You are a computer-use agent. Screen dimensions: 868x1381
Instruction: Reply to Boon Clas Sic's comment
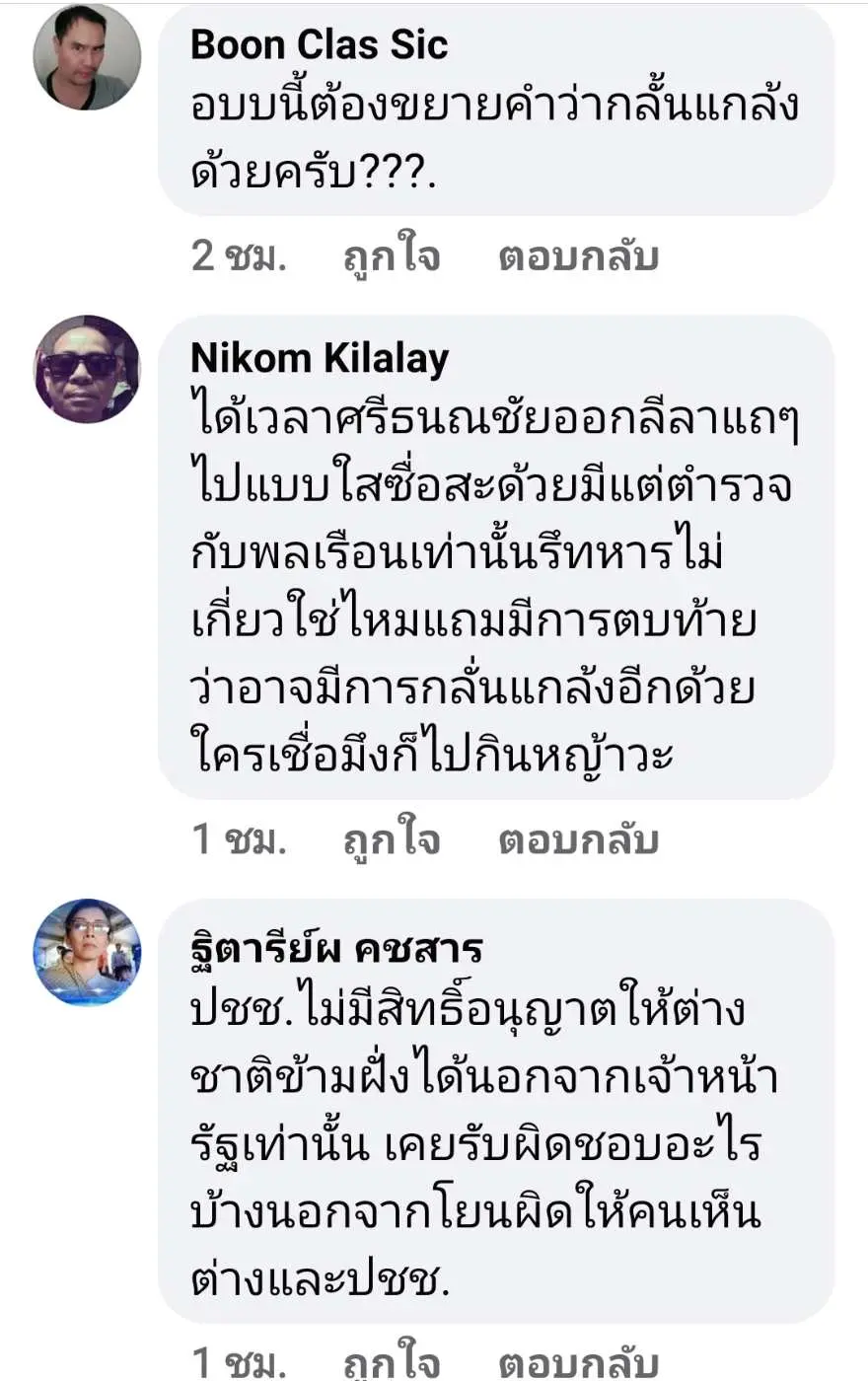[x=578, y=256]
